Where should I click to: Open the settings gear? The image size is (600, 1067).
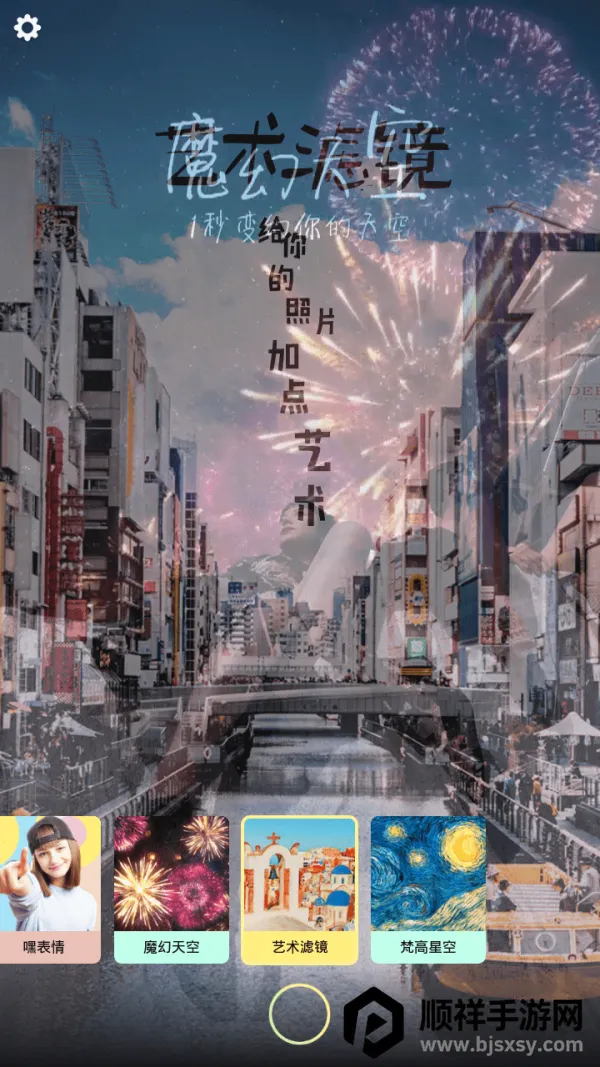coord(27,27)
